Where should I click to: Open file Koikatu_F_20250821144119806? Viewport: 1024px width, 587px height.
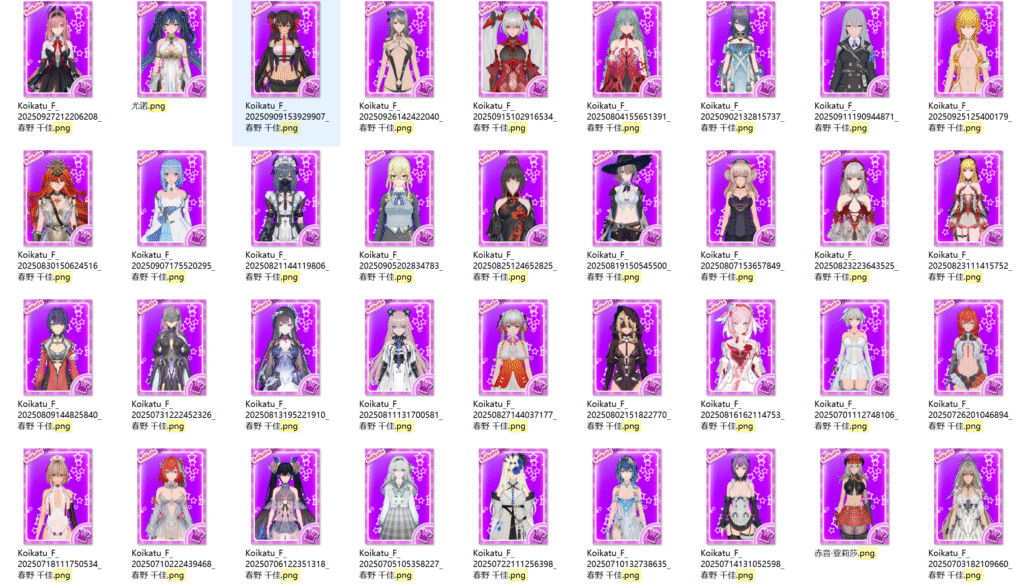point(285,199)
